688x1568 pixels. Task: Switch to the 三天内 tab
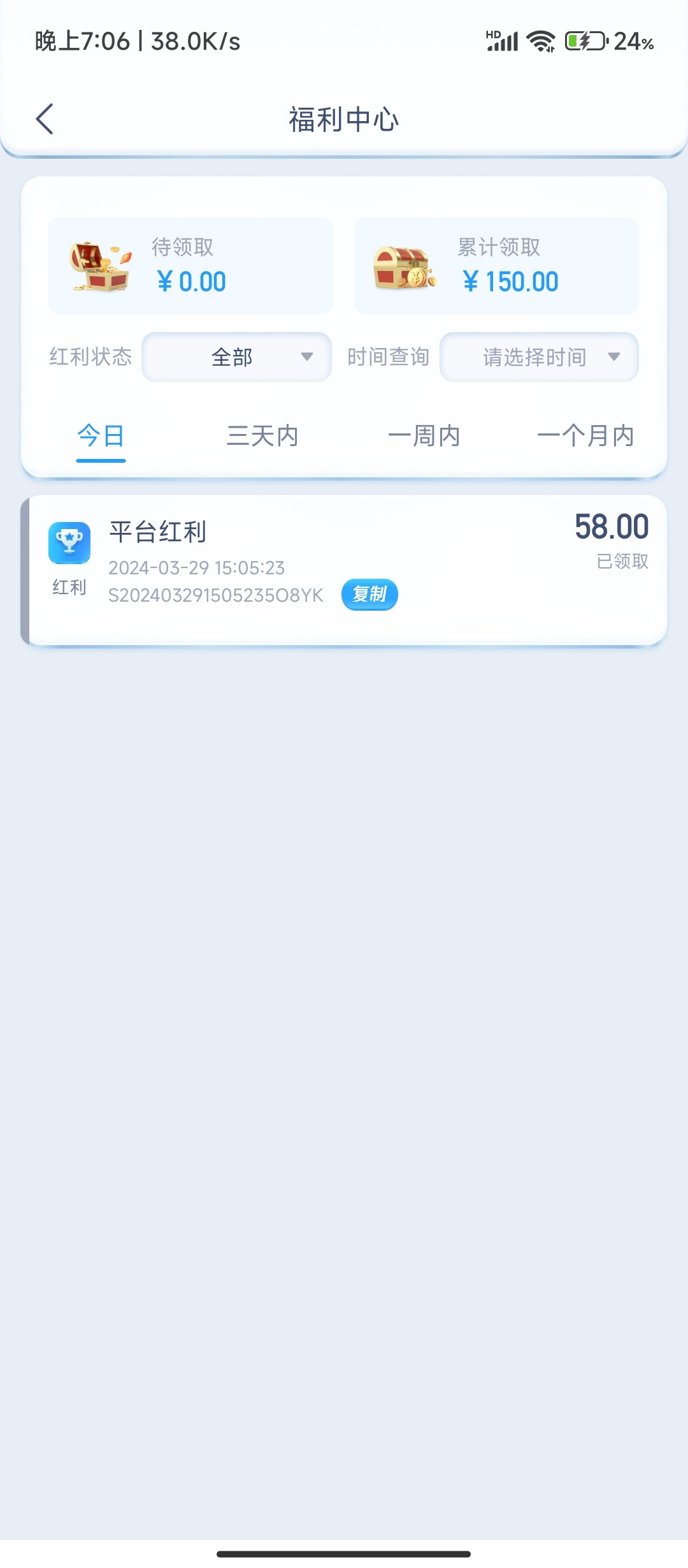pyautogui.click(x=262, y=437)
